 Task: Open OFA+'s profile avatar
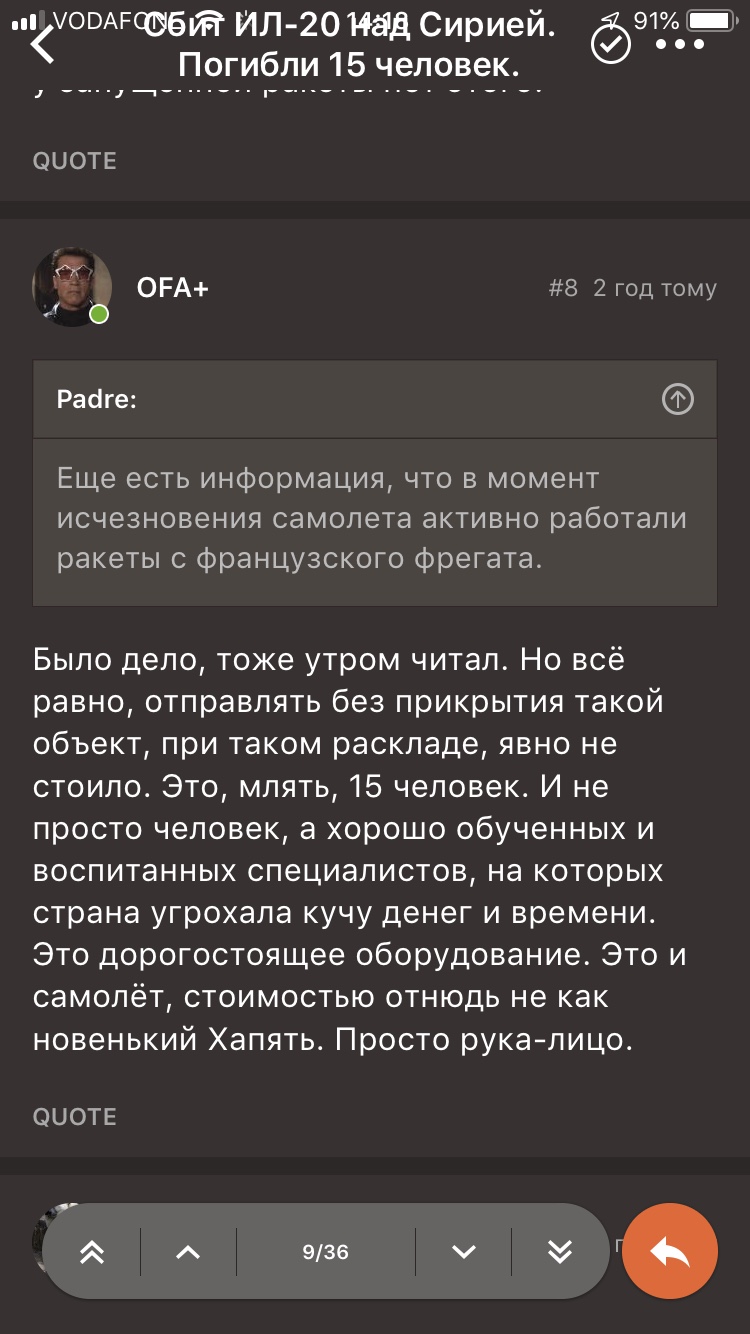coord(71,287)
